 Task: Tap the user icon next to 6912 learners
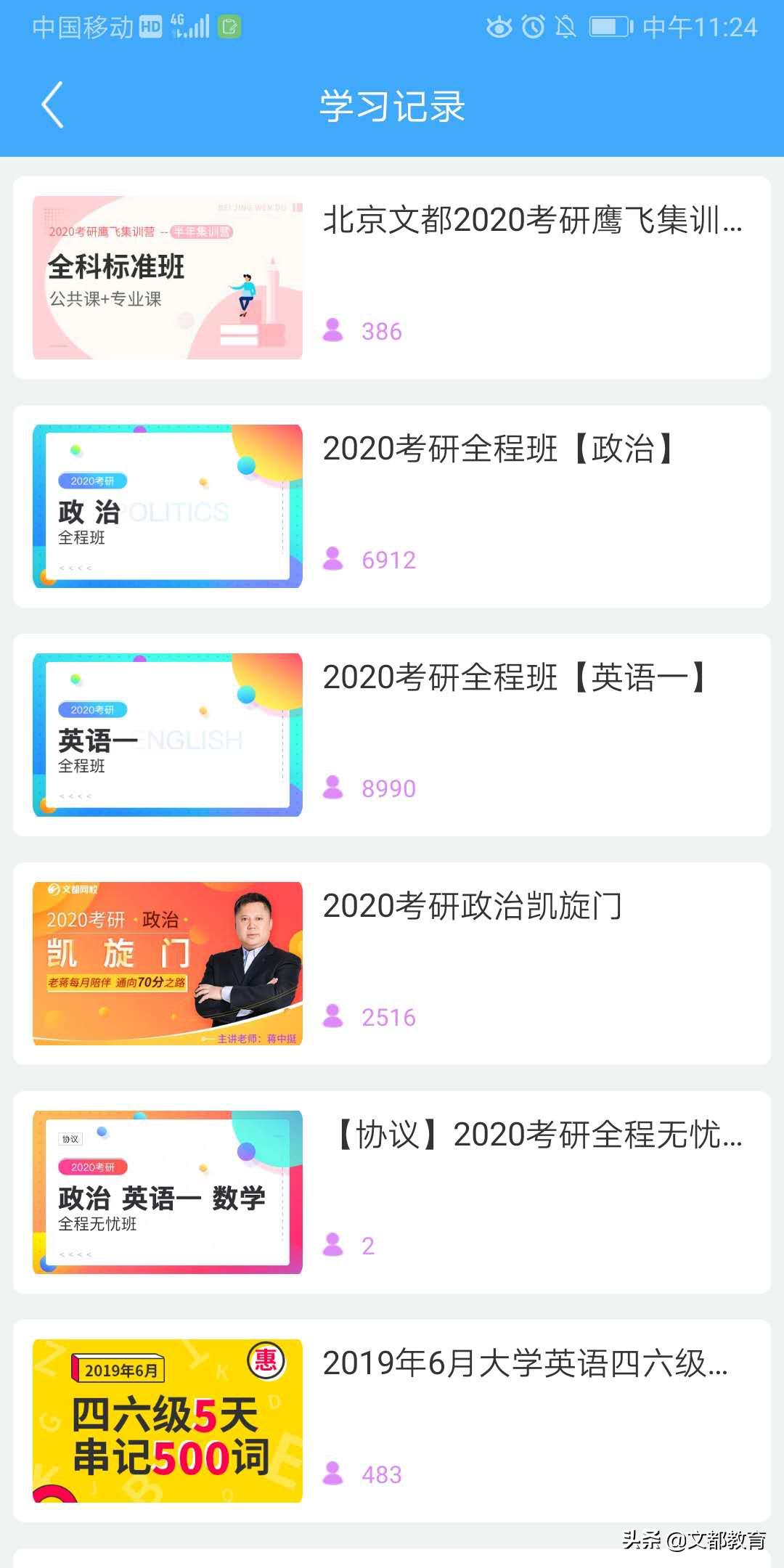(335, 560)
